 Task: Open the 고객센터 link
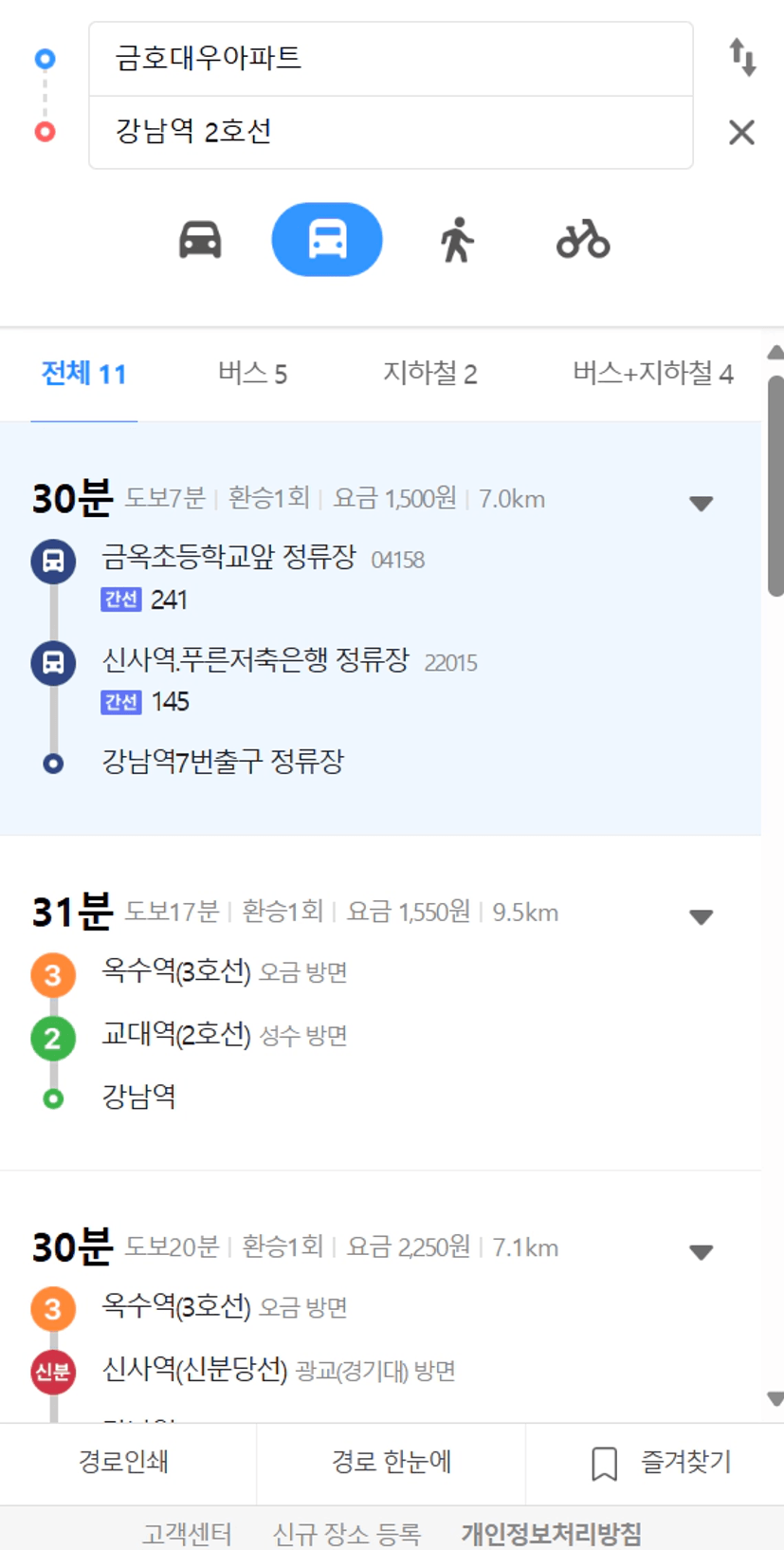(x=187, y=1533)
